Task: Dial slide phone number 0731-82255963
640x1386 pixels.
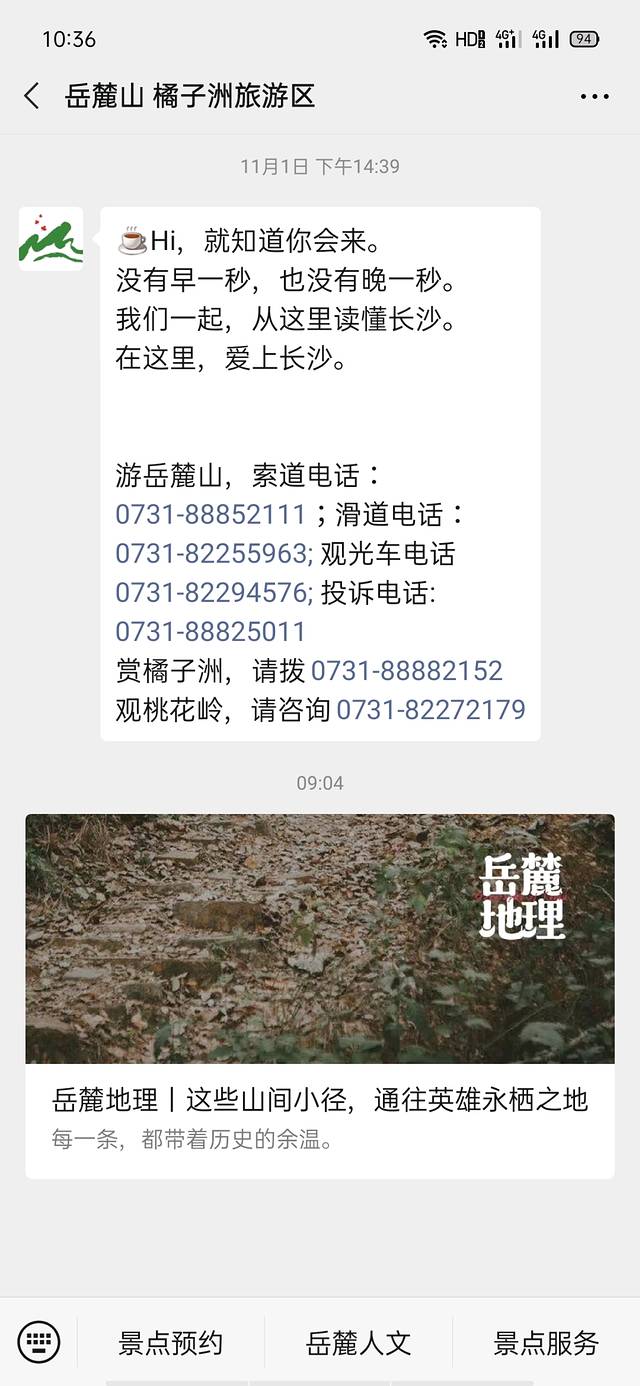Action: (212, 554)
